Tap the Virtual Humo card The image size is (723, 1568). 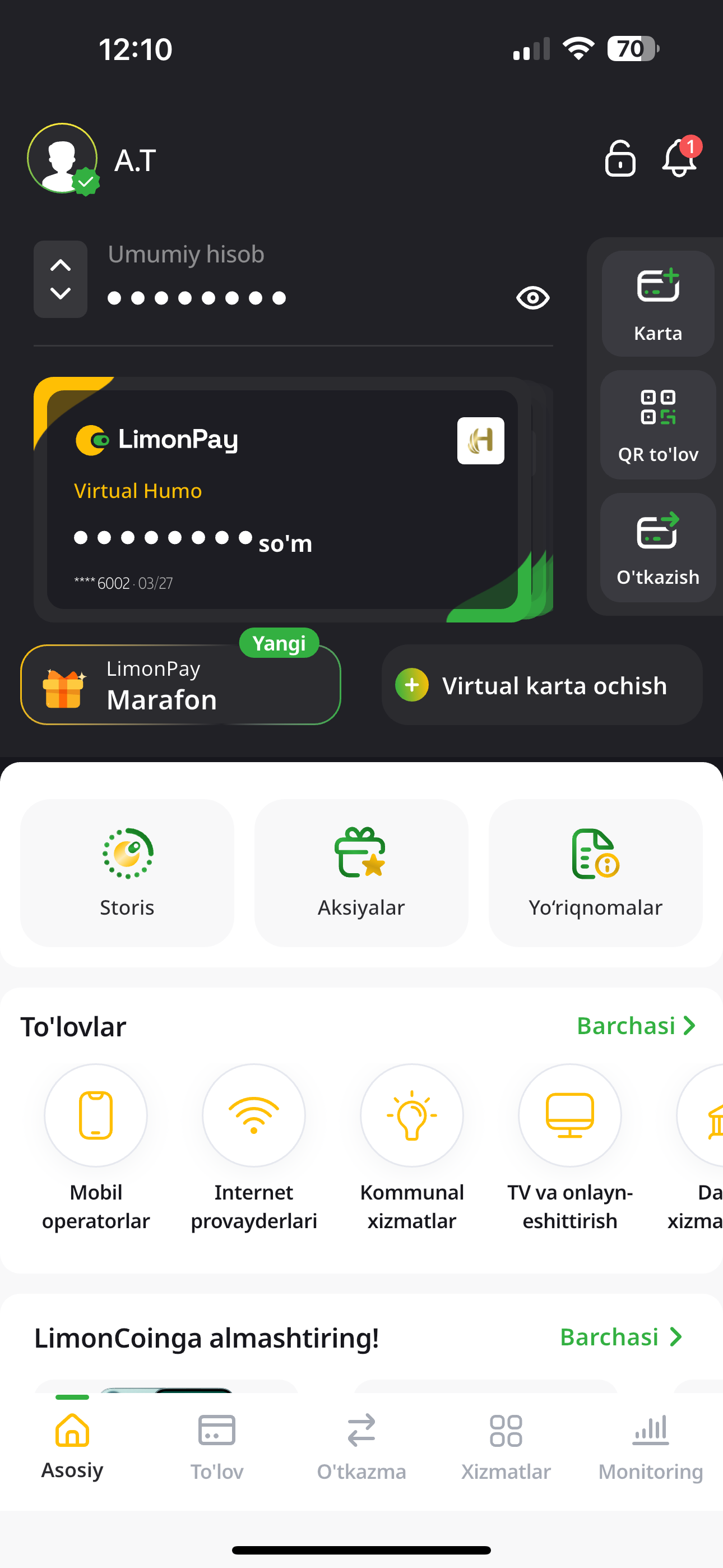click(286, 499)
